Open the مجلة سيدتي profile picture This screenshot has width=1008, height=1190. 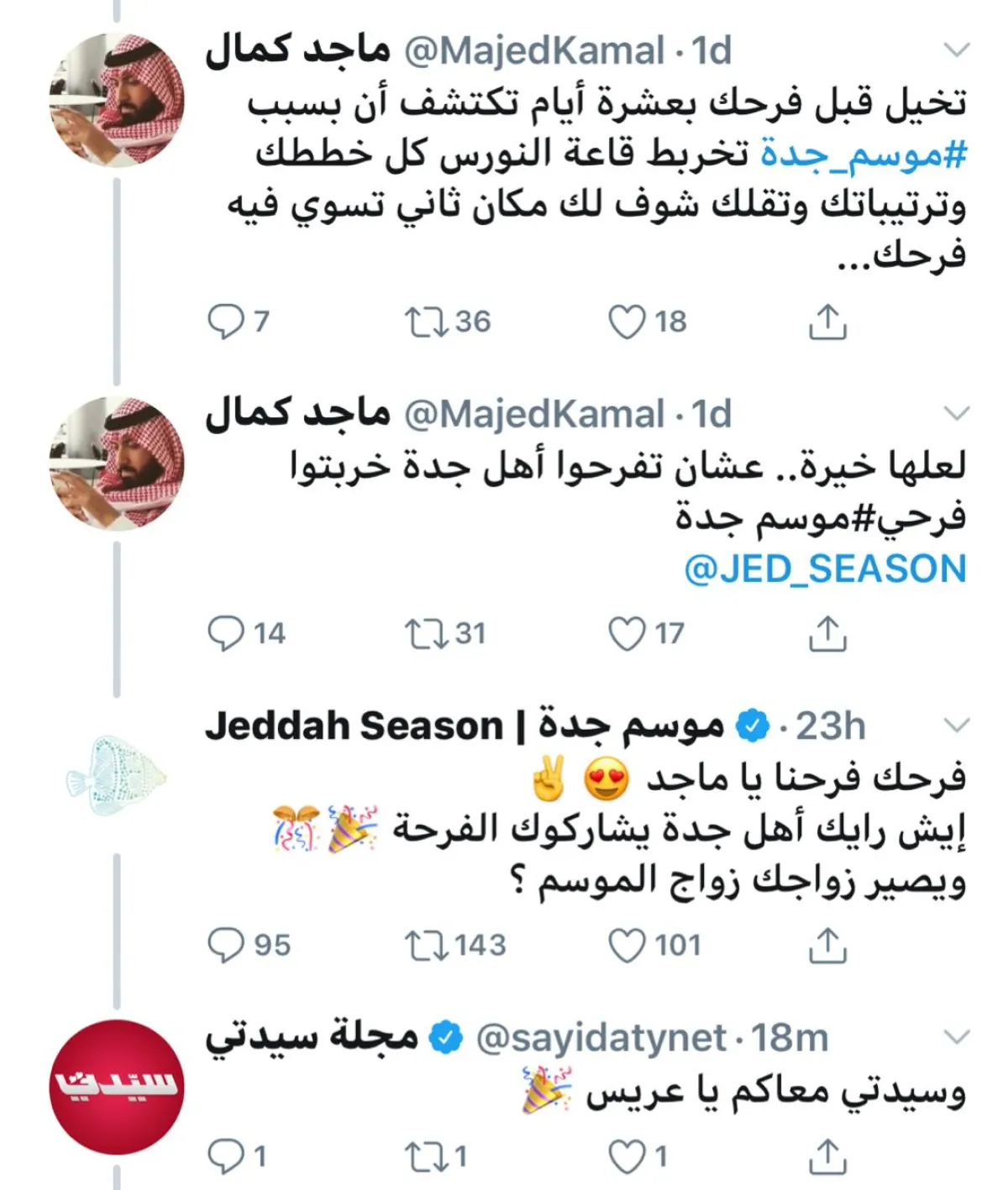coord(117,1087)
